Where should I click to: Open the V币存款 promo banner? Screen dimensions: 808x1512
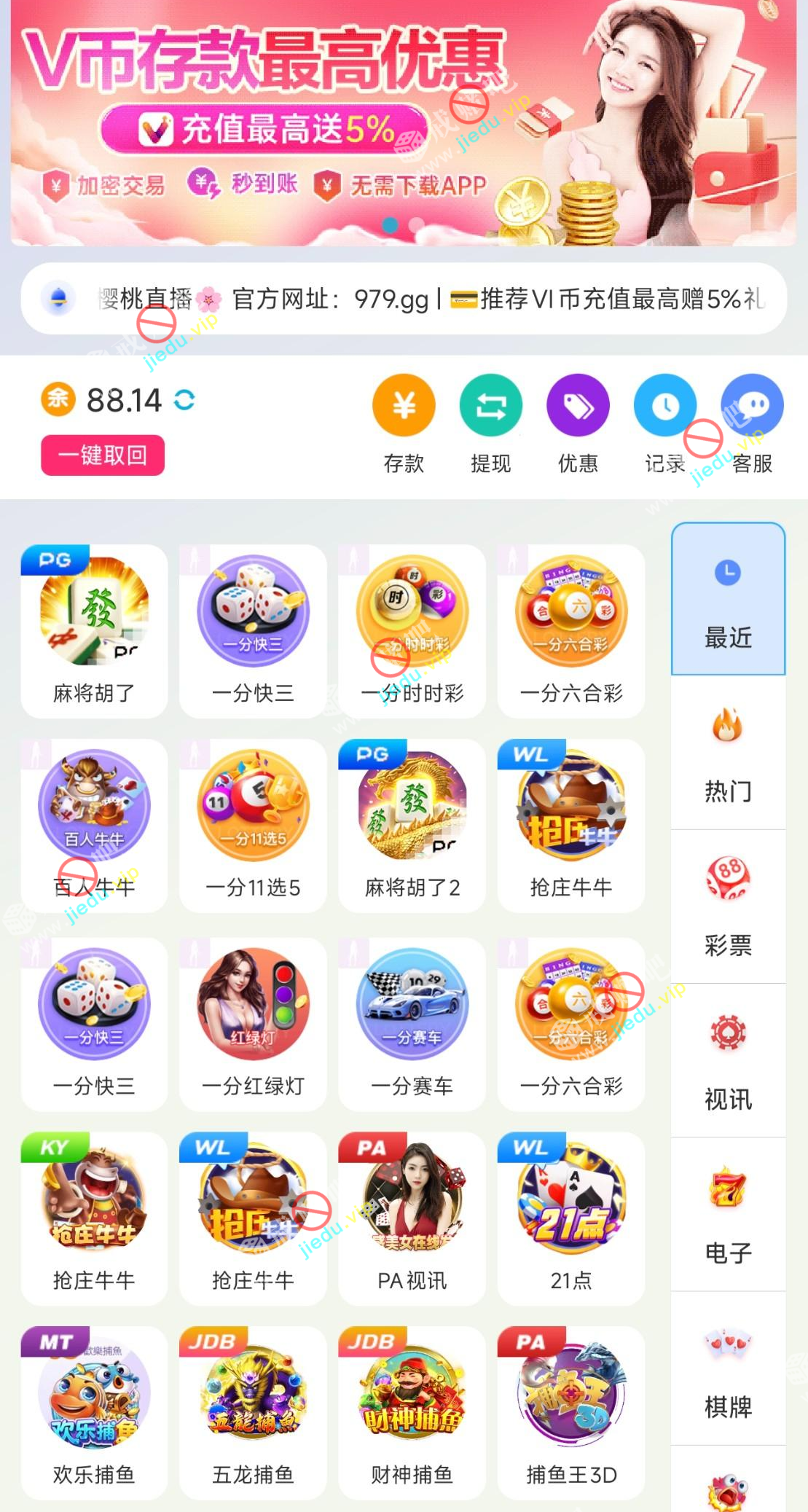tap(403, 124)
